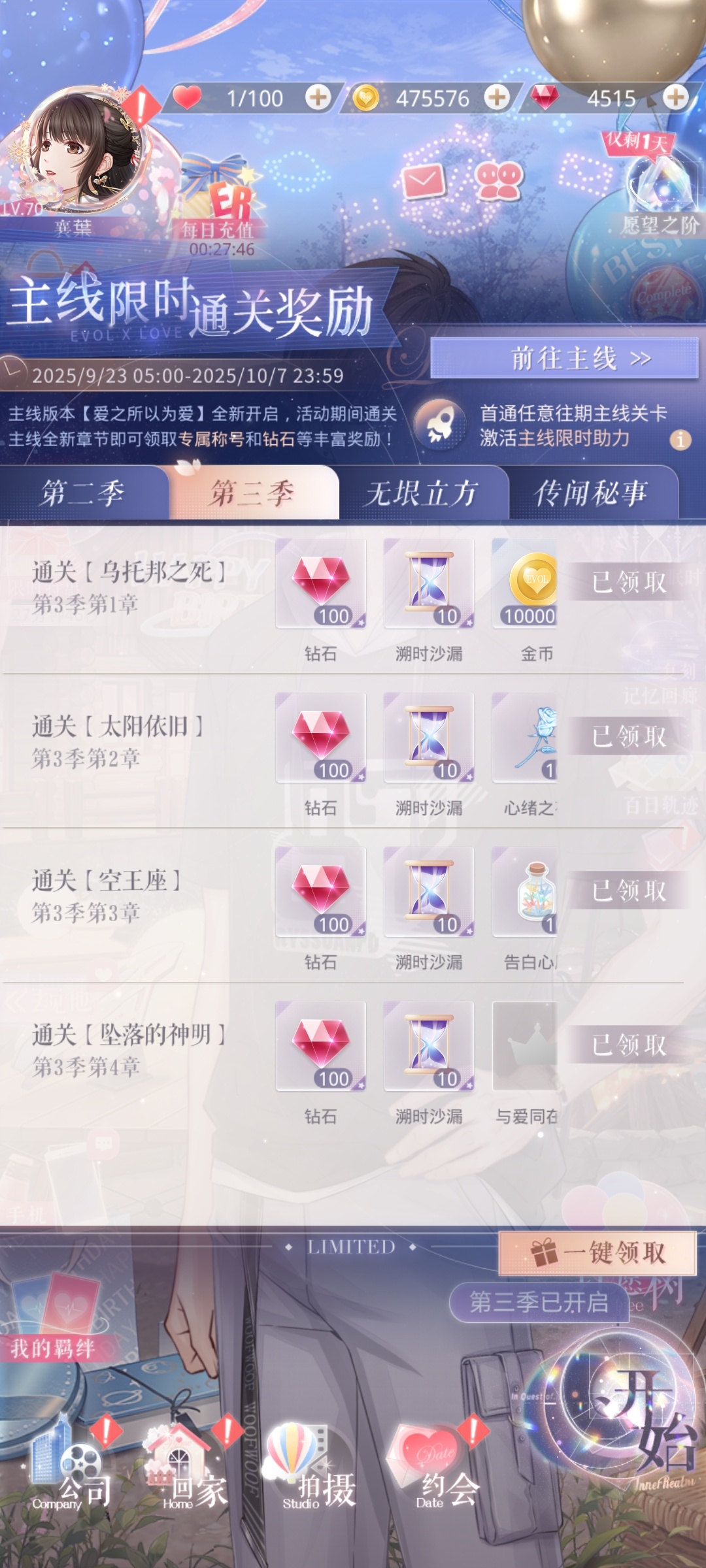
Task: Open the mail envelope icon
Action: 423,180
